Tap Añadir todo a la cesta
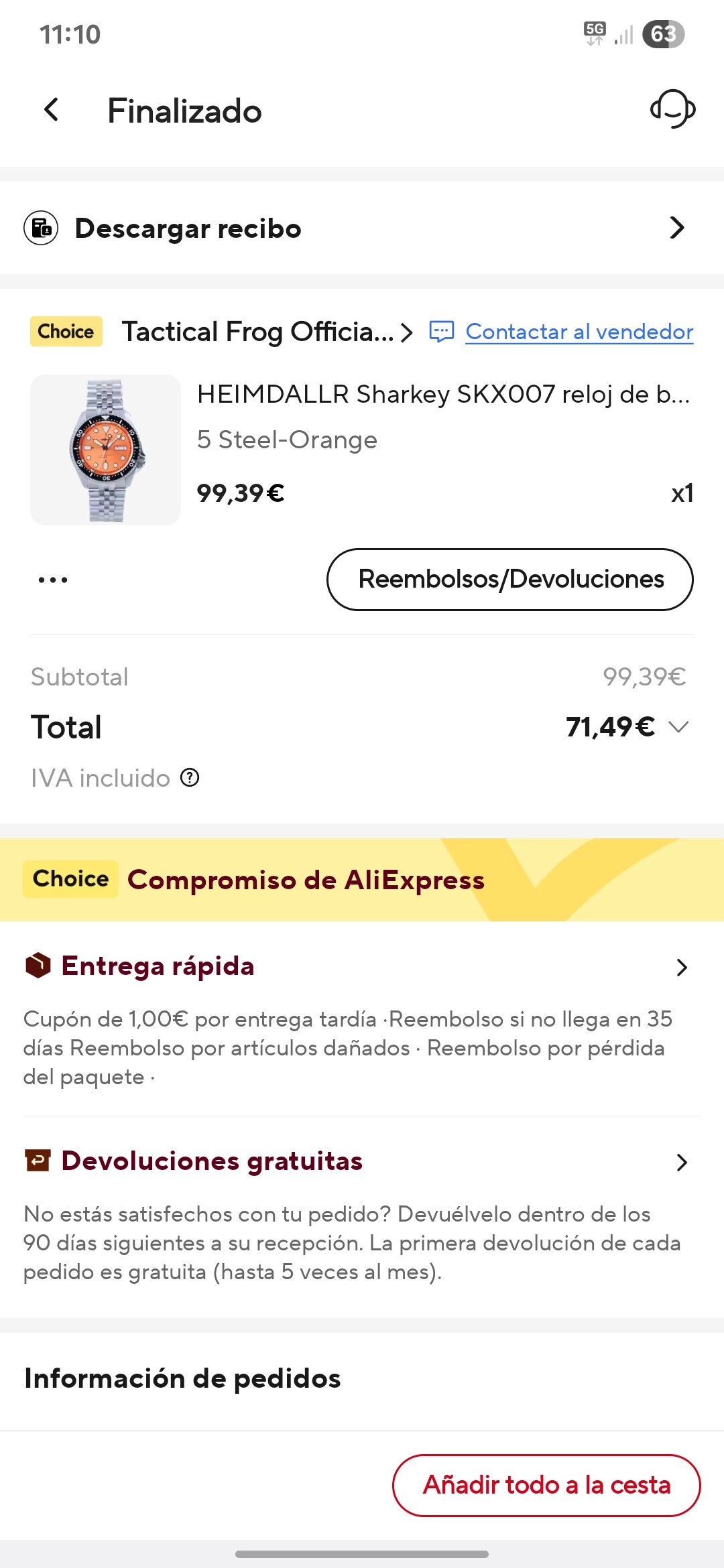The width and height of the screenshot is (724, 1568). click(x=546, y=1486)
